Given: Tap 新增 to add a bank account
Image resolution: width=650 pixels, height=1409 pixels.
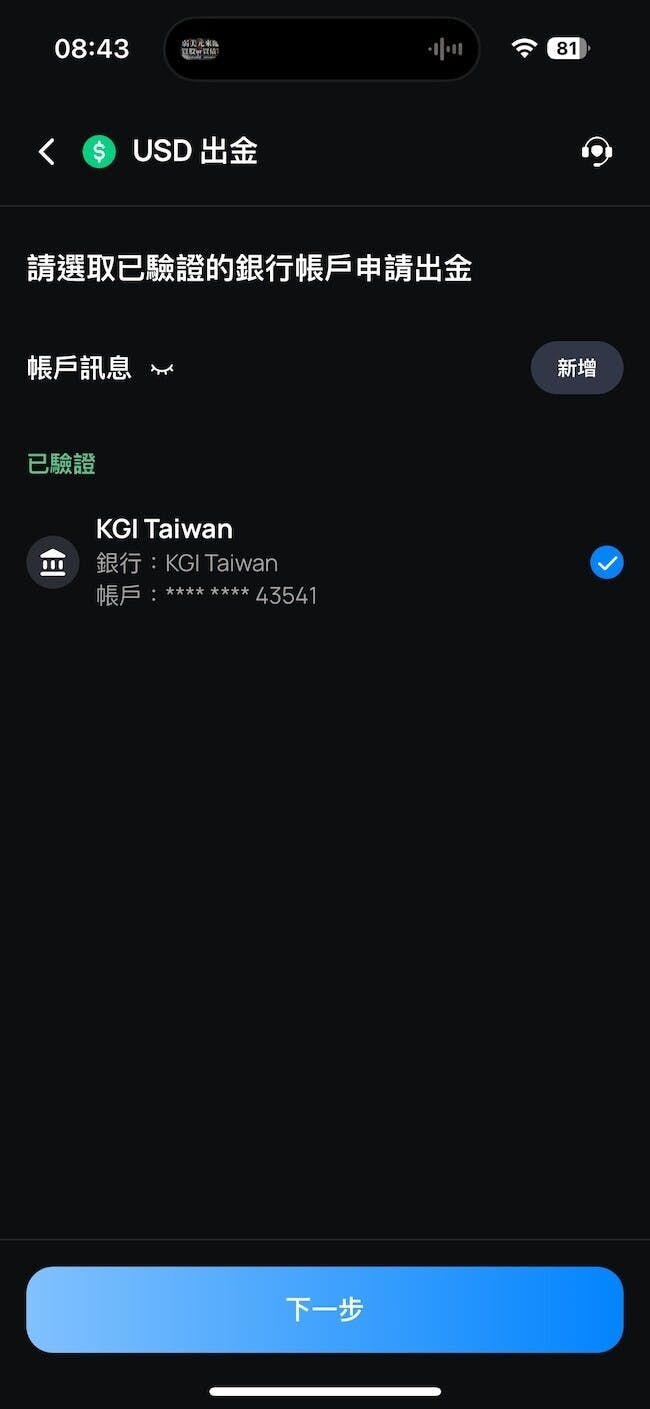Looking at the screenshot, I should coord(576,368).
